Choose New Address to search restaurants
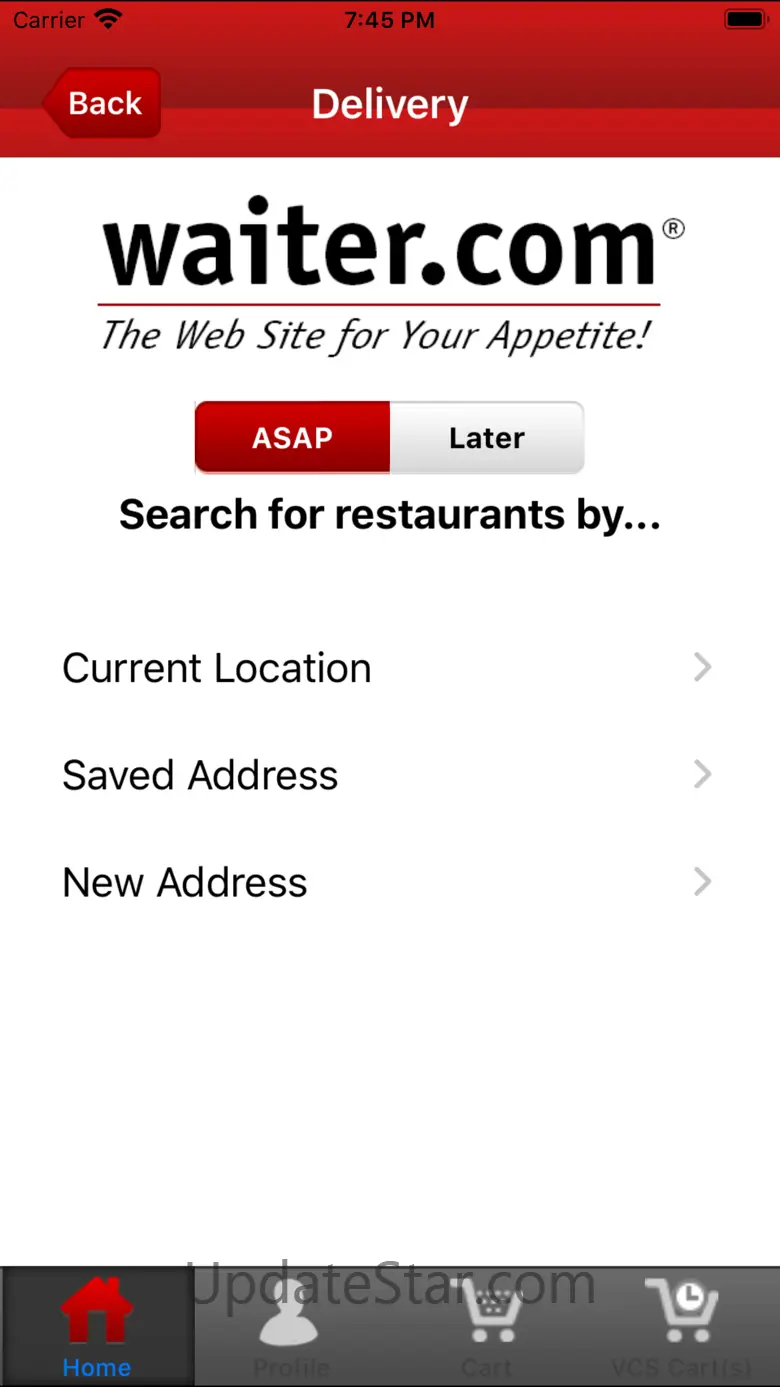The width and height of the screenshot is (780, 1387). click(x=390, y=881)
